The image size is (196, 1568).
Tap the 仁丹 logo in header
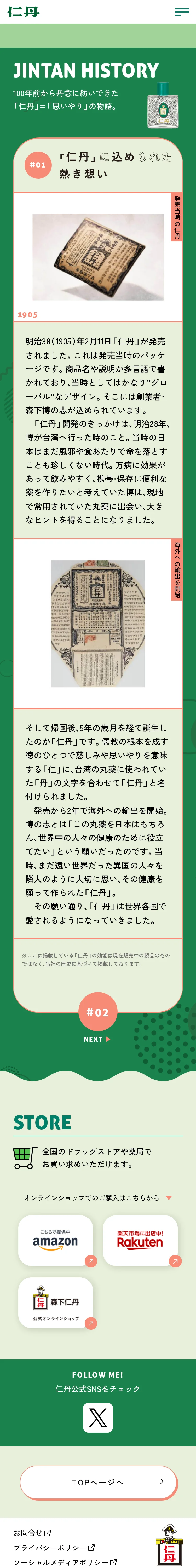point(23,11)
